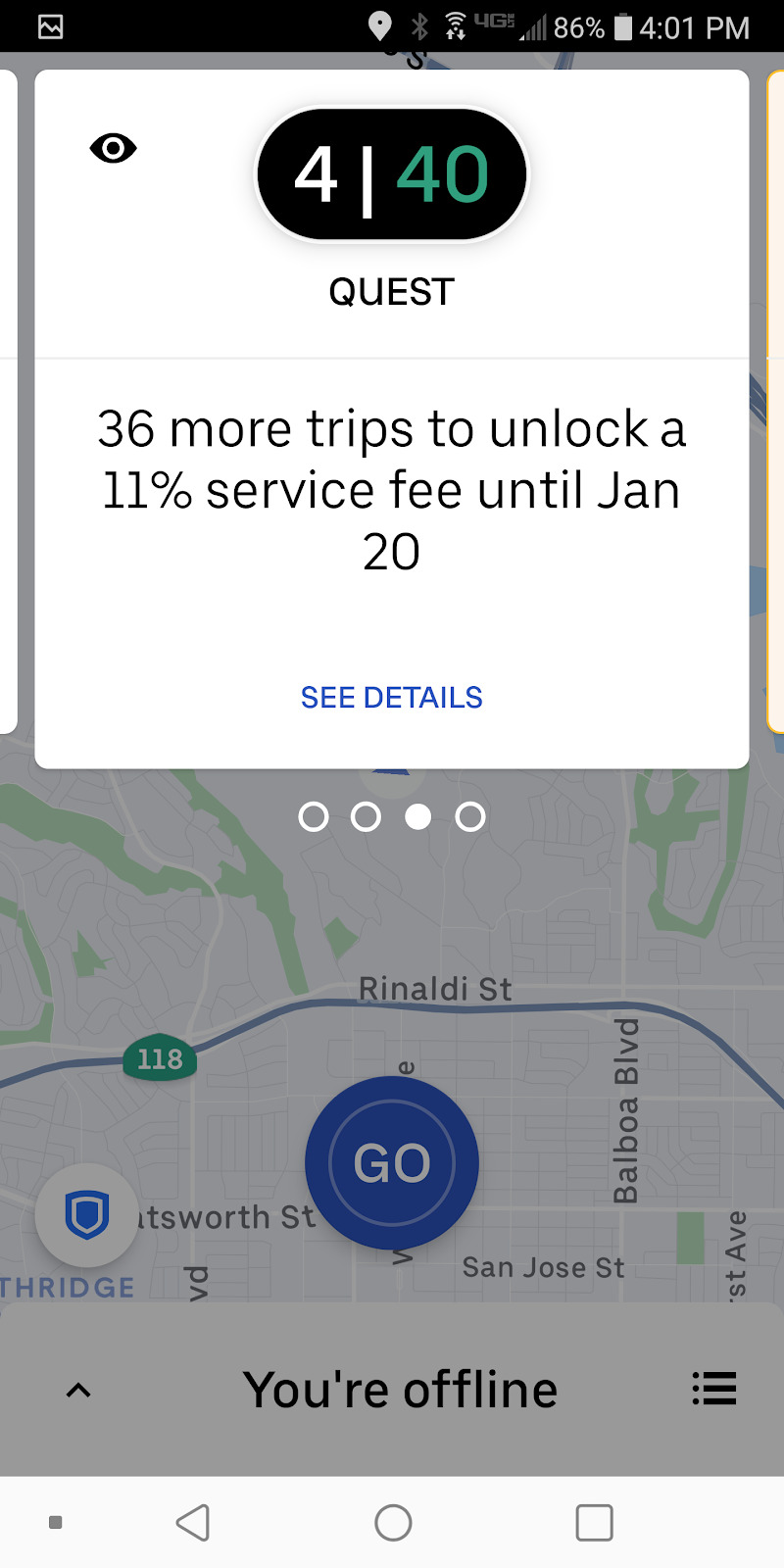The image size is (784, 1568).
Task: Select the first page indicator dot
Action: click(x=314, y=816)
